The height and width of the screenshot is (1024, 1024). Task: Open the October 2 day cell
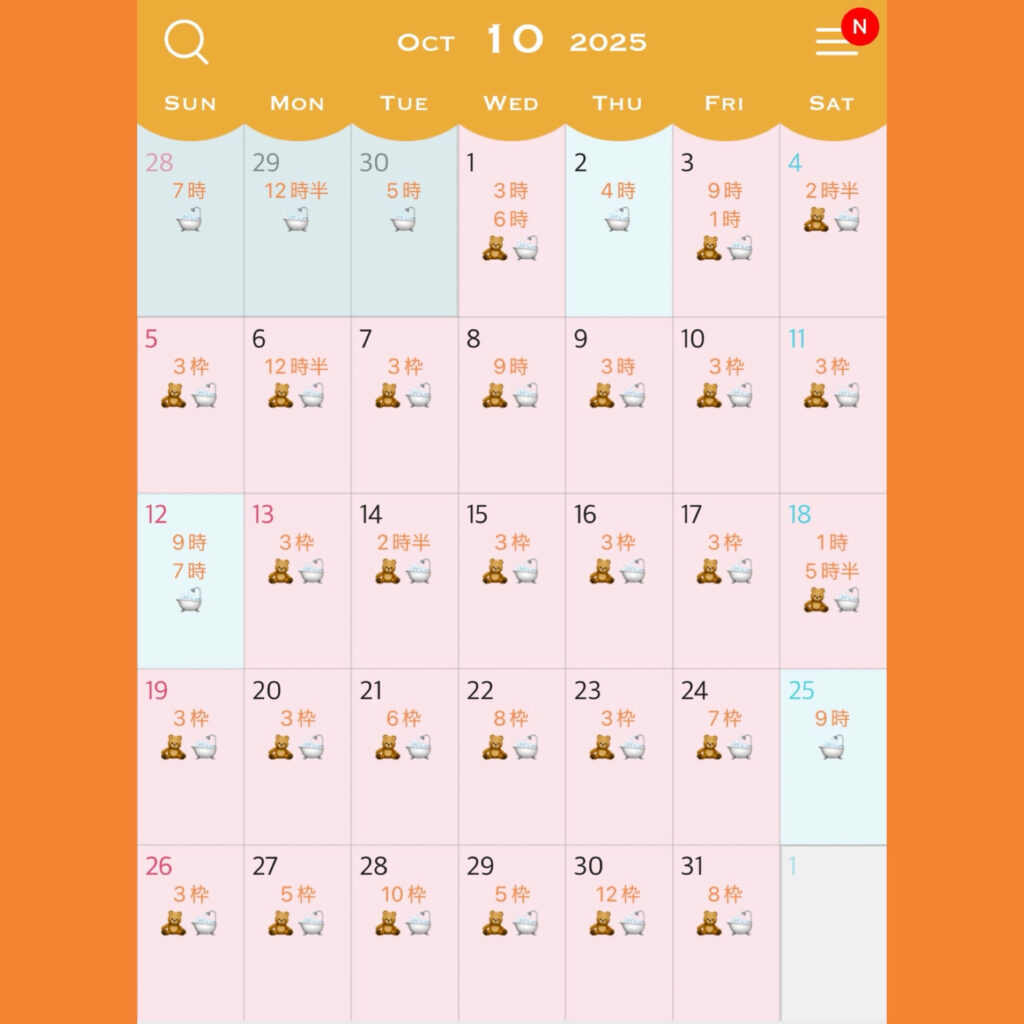click(x=618, y=222)
